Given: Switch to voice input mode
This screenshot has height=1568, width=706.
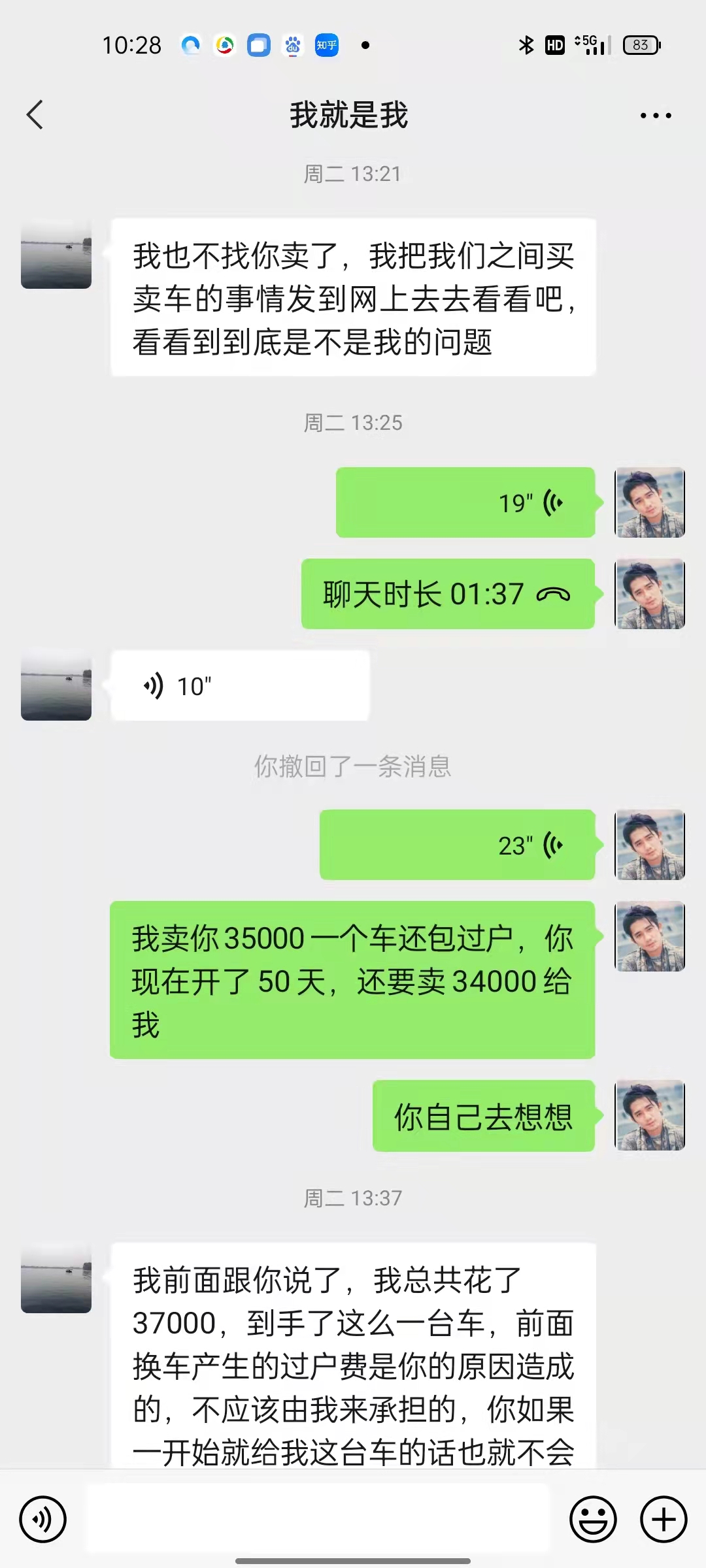Looking at the screenshot, I should [x=43, y=1520].
